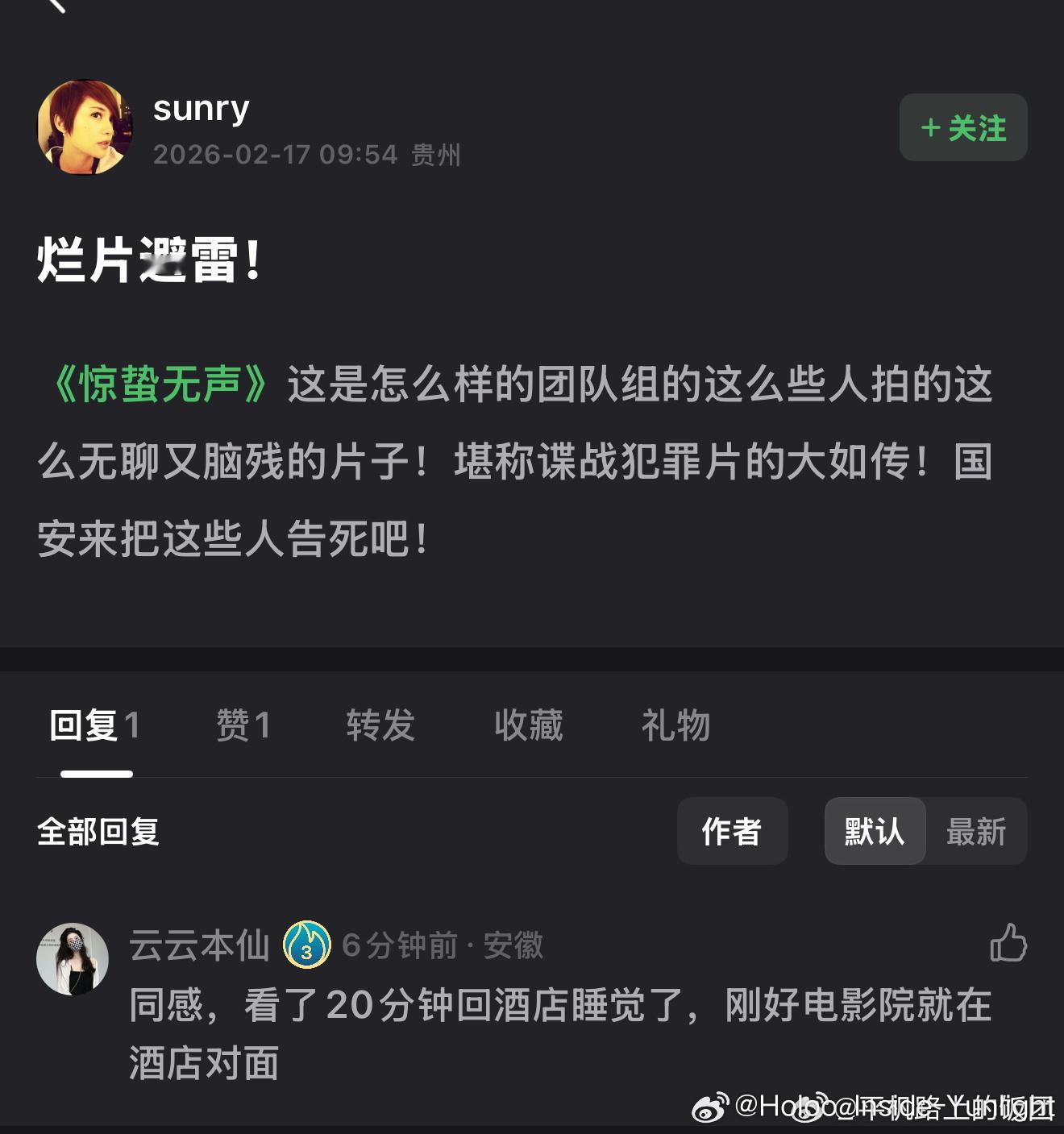Select the 收藏 tab
This screenshot has width=1064, height=1134.
pyautogui.click(x=528, y=725)
